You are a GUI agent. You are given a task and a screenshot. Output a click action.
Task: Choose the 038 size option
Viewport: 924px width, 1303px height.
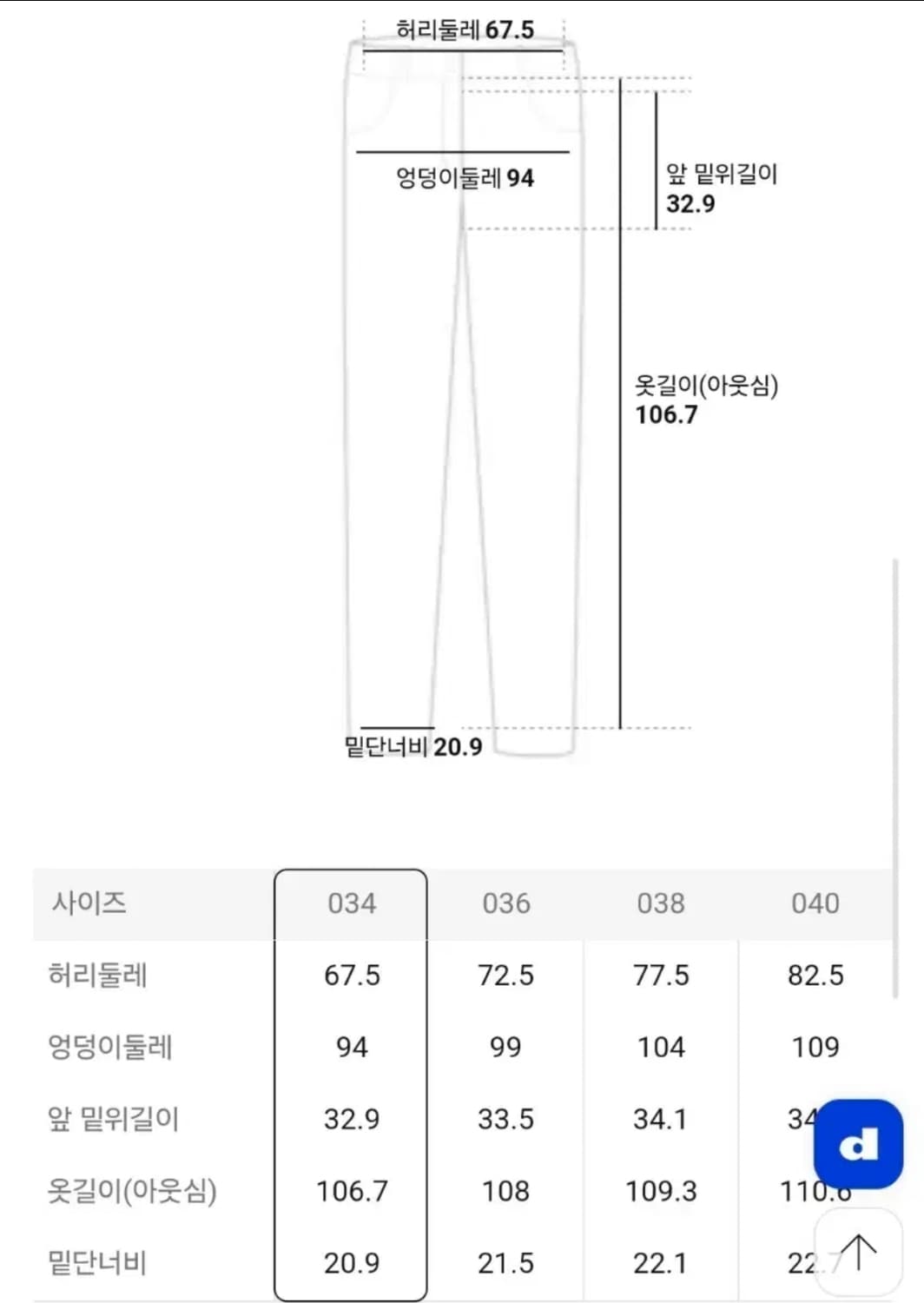pos(662,903)
